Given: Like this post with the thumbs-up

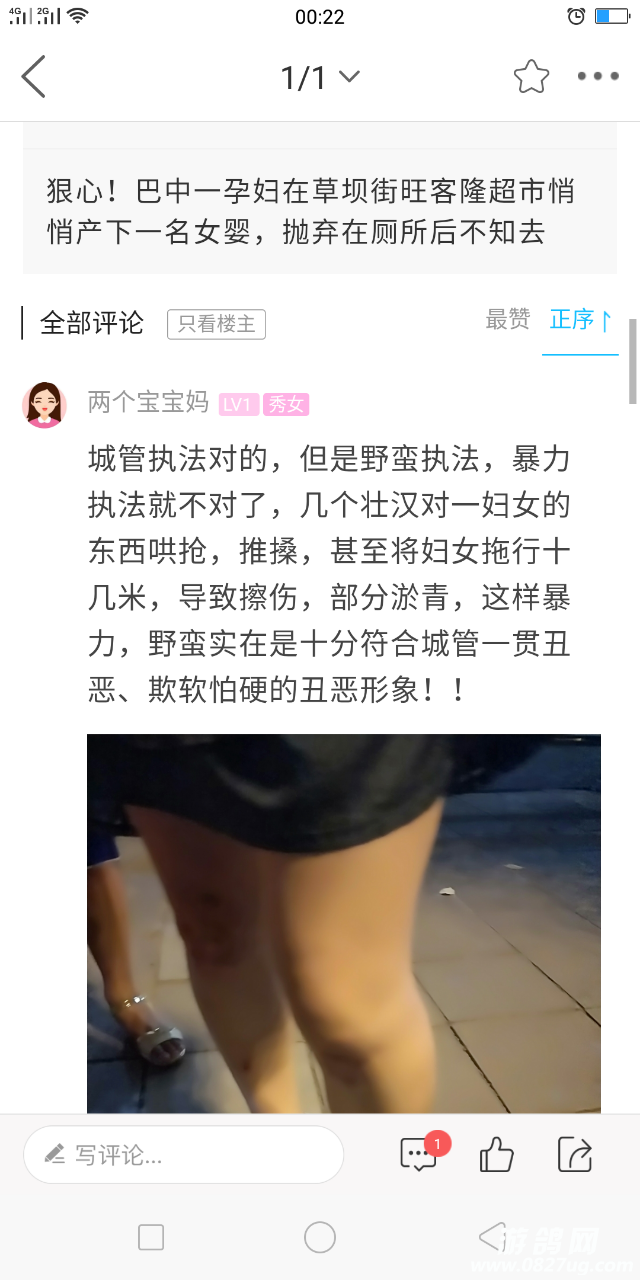Looking at the screenshot, I should (x=496, y=1155).
